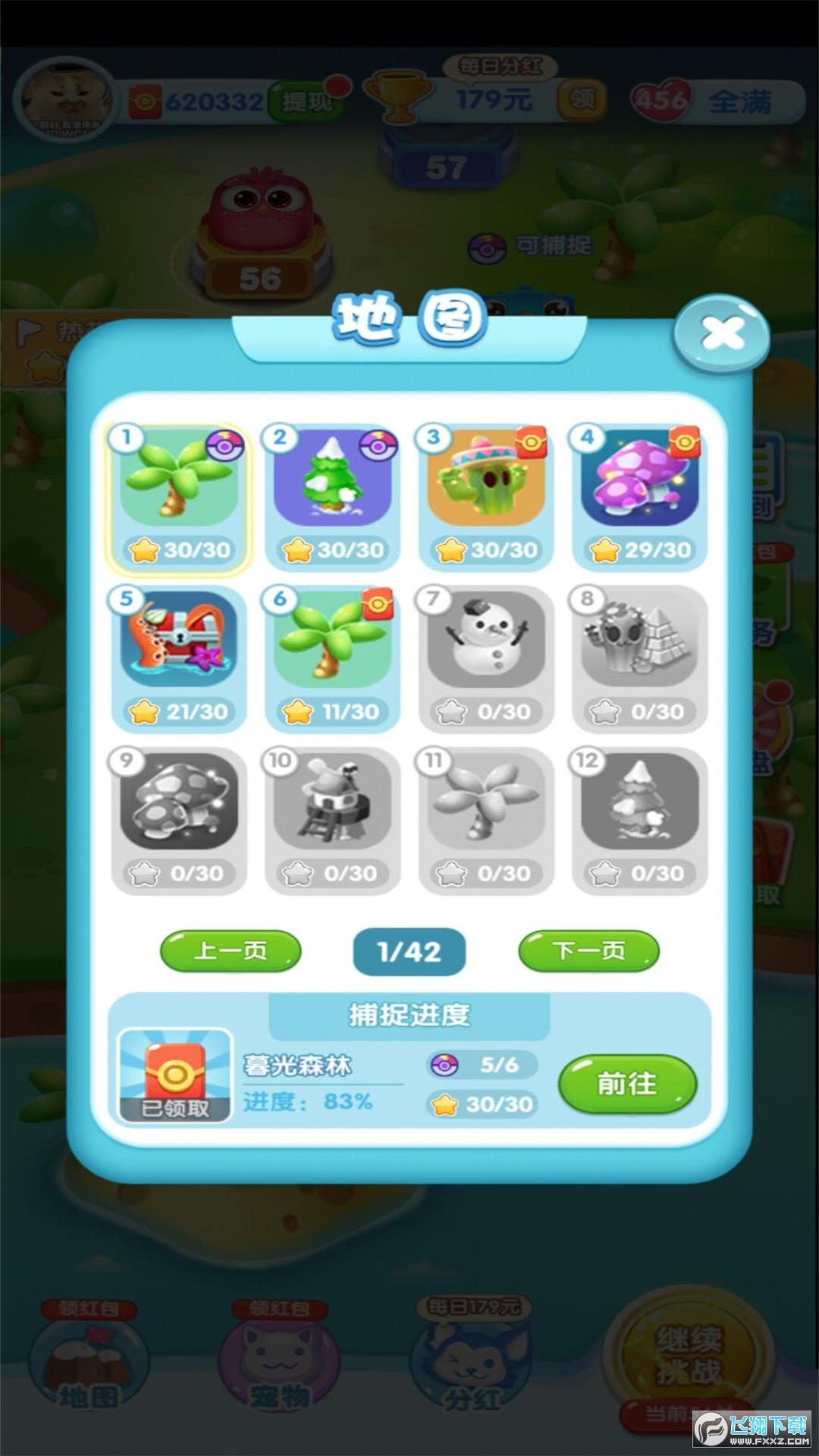Tap locked map 10 treehouse tile

click(x=332, y=820)
